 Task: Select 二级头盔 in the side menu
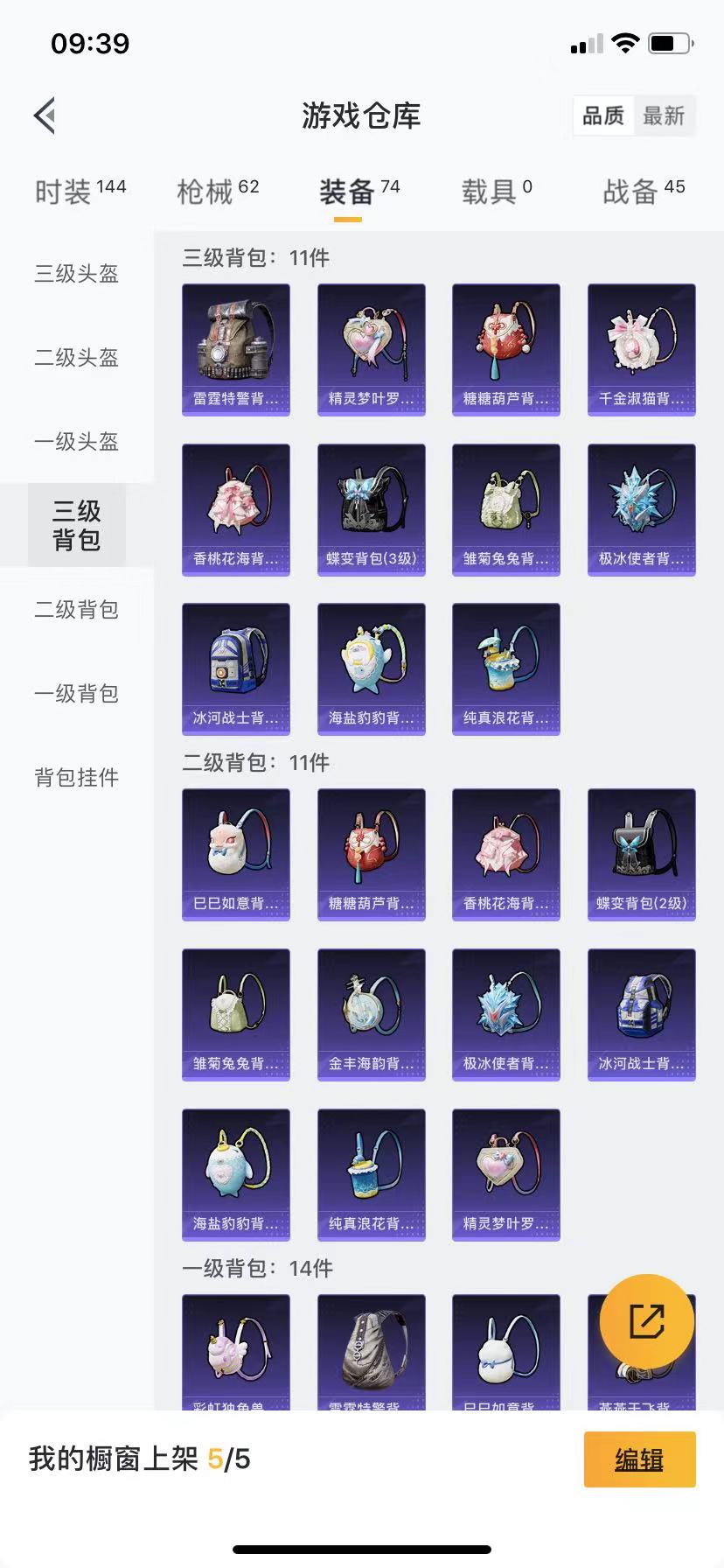point(77,358)
